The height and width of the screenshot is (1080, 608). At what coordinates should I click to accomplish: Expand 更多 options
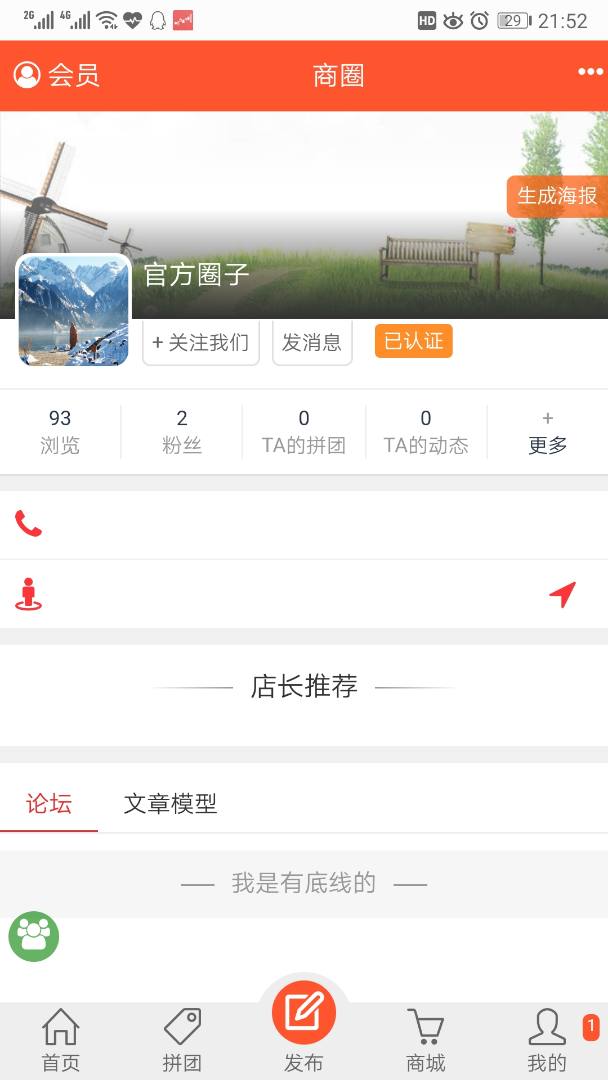(548, 432)
